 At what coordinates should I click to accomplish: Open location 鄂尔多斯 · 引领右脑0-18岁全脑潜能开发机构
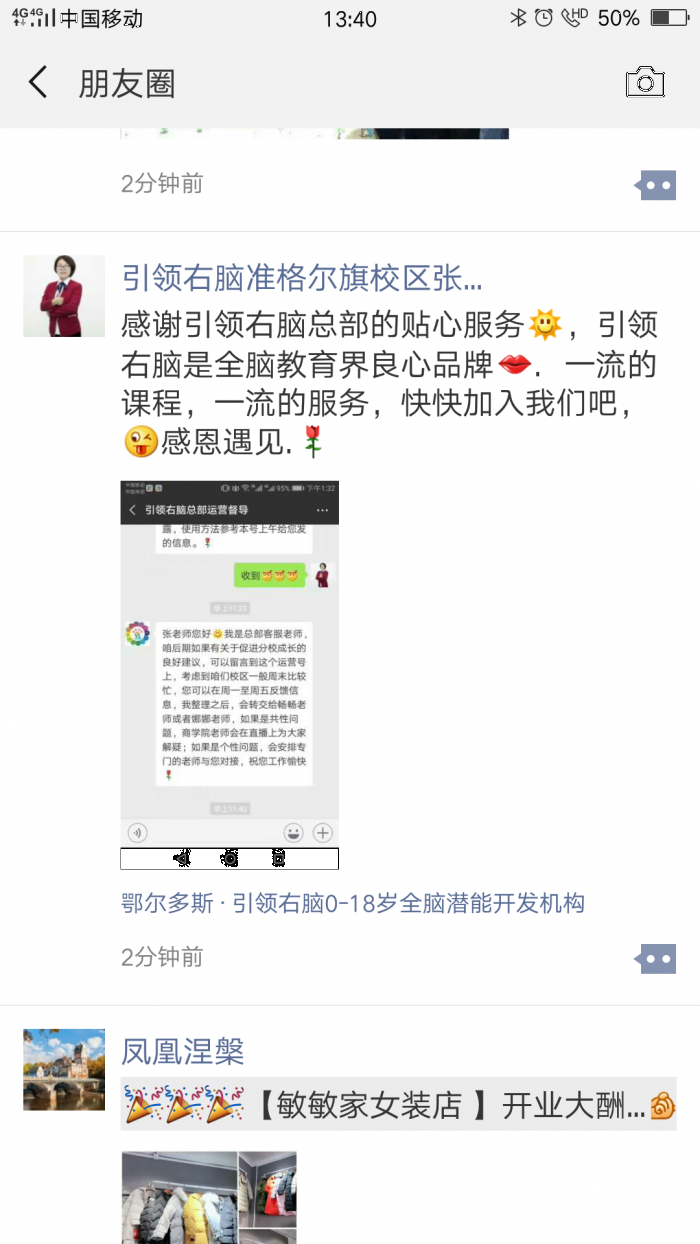(x=352, y=904)
